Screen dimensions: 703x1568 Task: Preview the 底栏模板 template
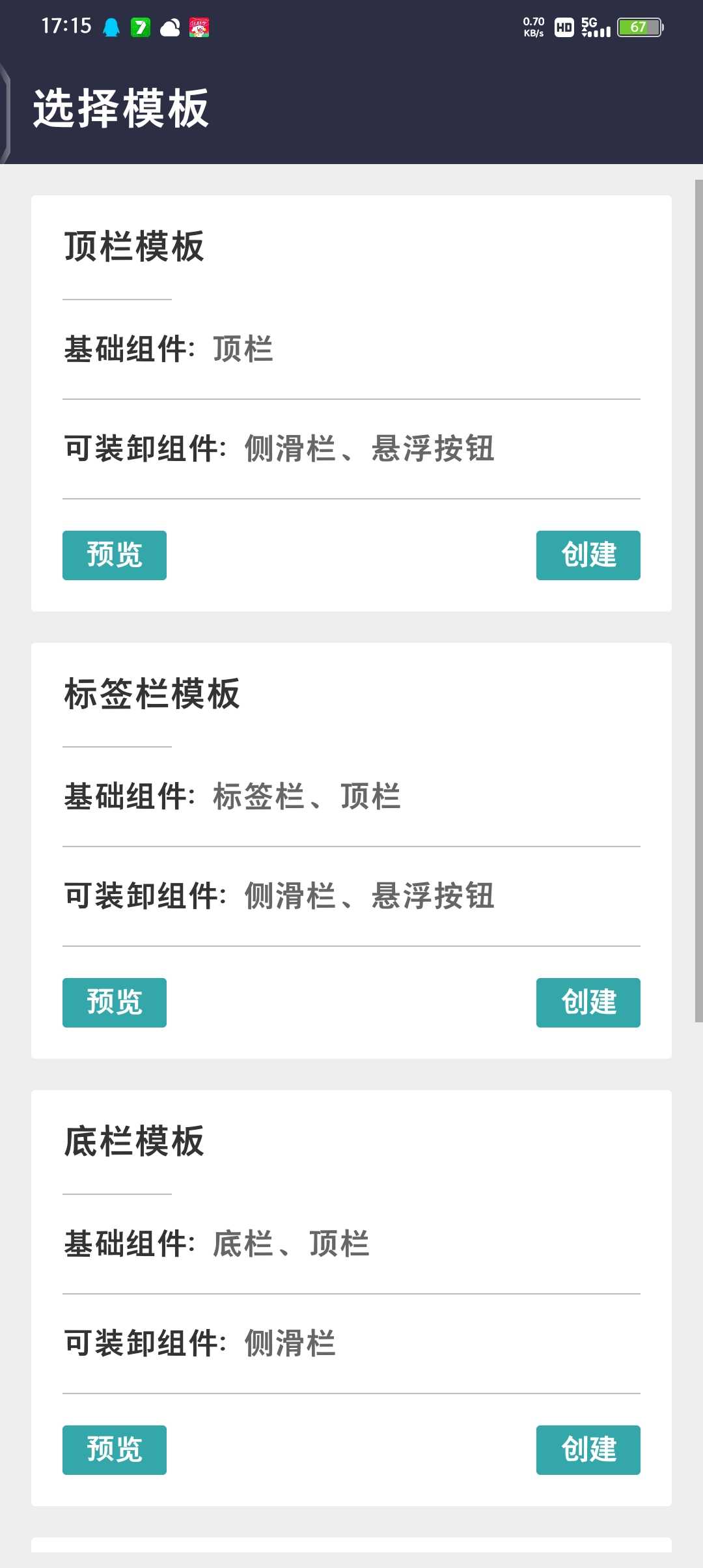115,1450
